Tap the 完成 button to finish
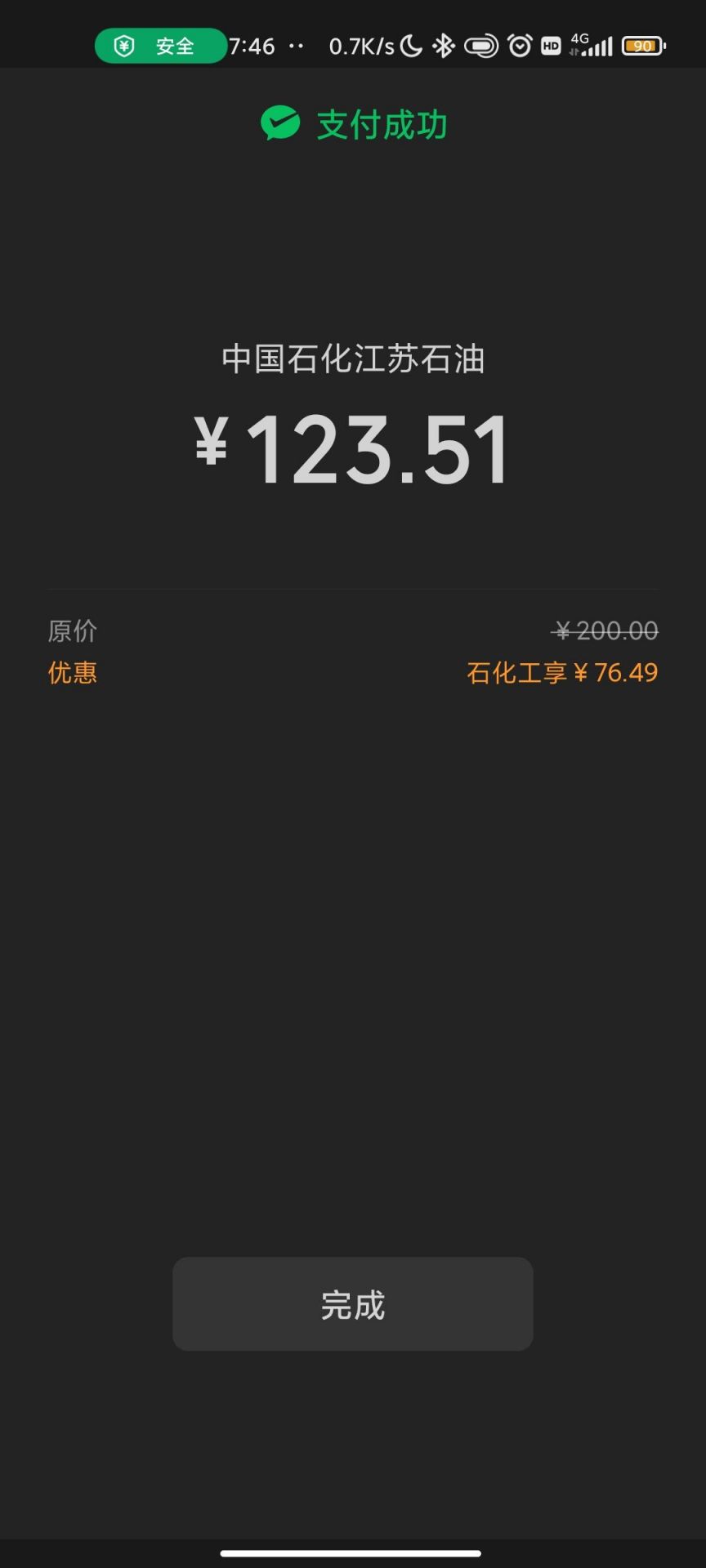This screenshot has height=1568, width=706. coord(352,1304)
